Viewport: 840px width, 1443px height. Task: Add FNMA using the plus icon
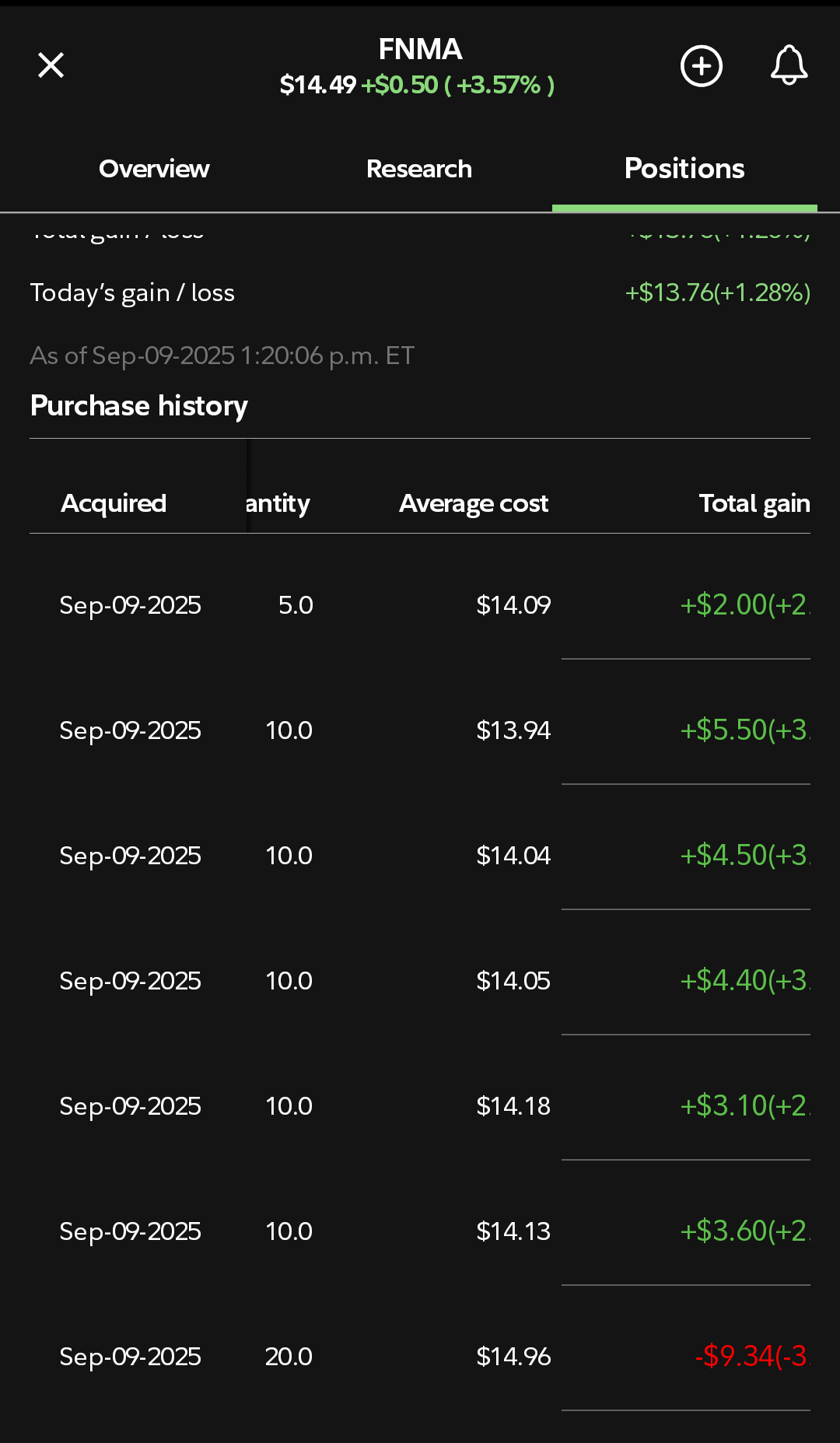pos(702,66)
